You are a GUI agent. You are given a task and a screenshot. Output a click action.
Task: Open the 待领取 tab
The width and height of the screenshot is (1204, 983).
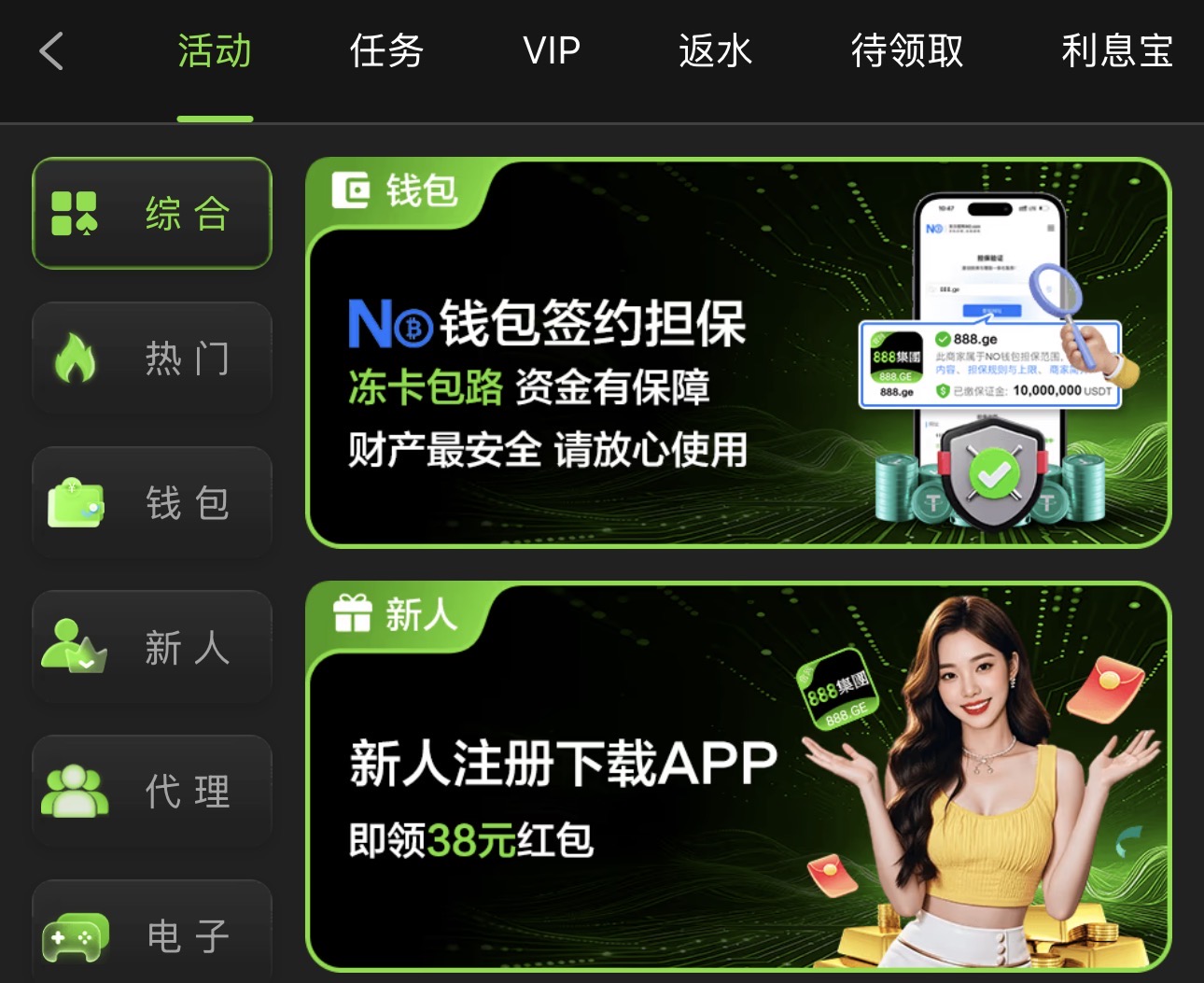click(906, 51)
